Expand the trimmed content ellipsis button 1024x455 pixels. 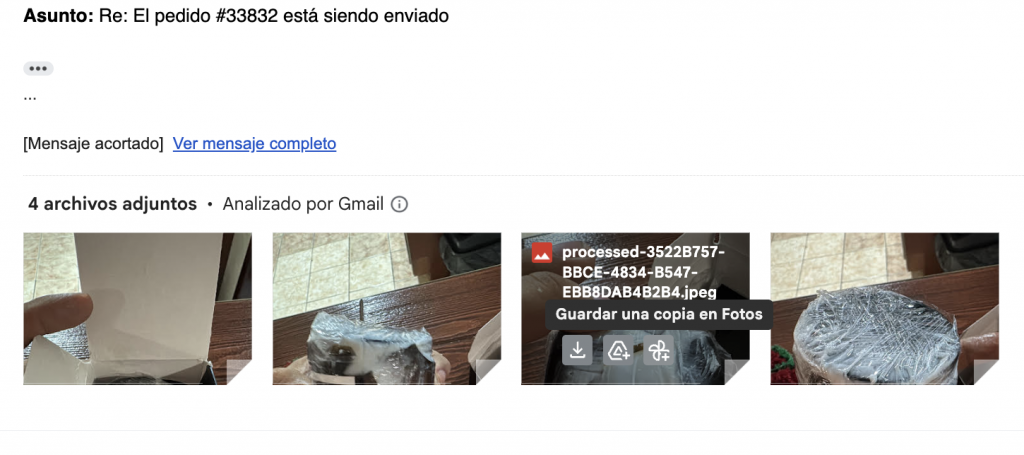coord(38,69)
